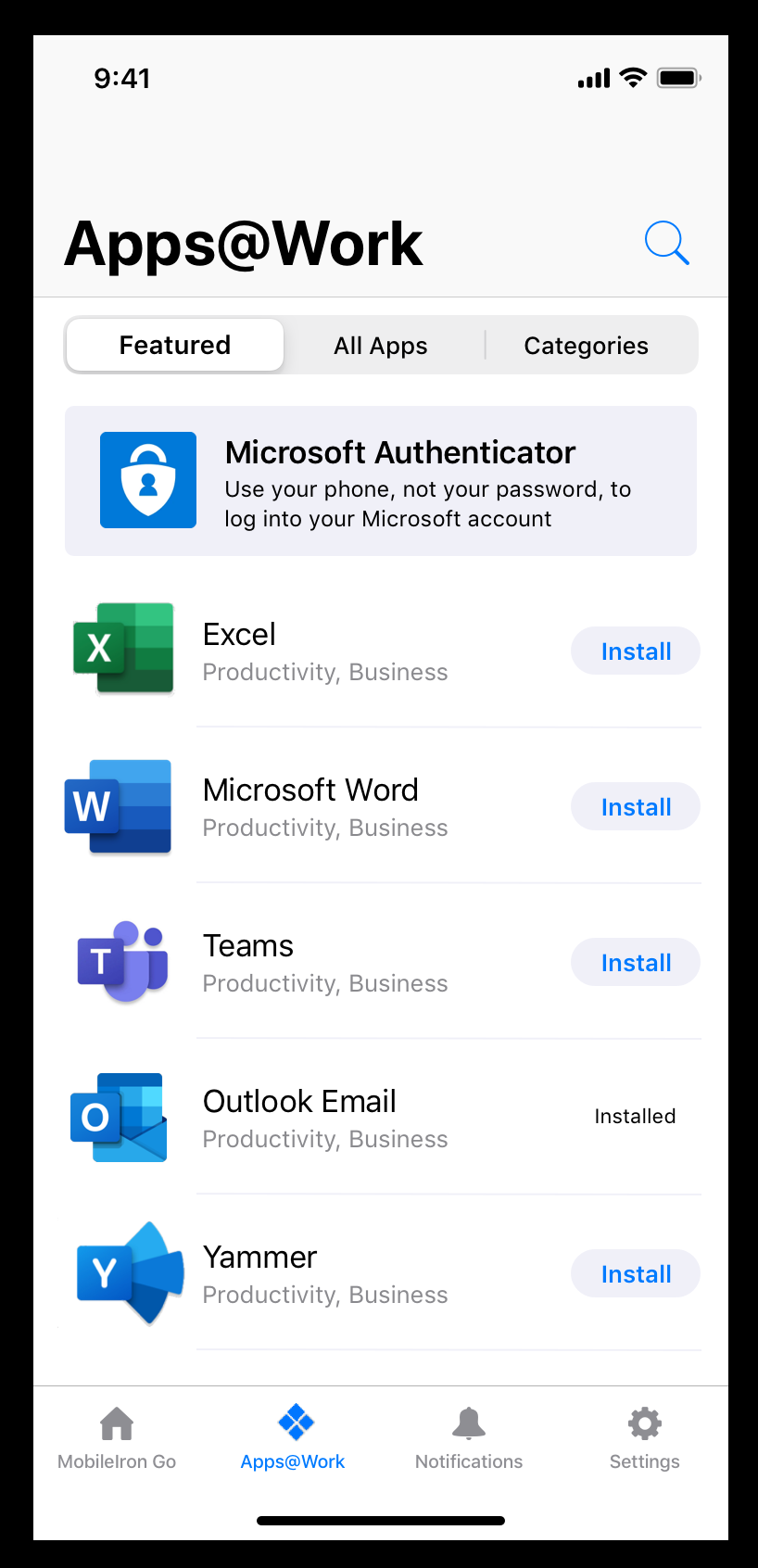Install the Yammer app
This screenshot has width=758, height=1568.
pos(635,1274)
